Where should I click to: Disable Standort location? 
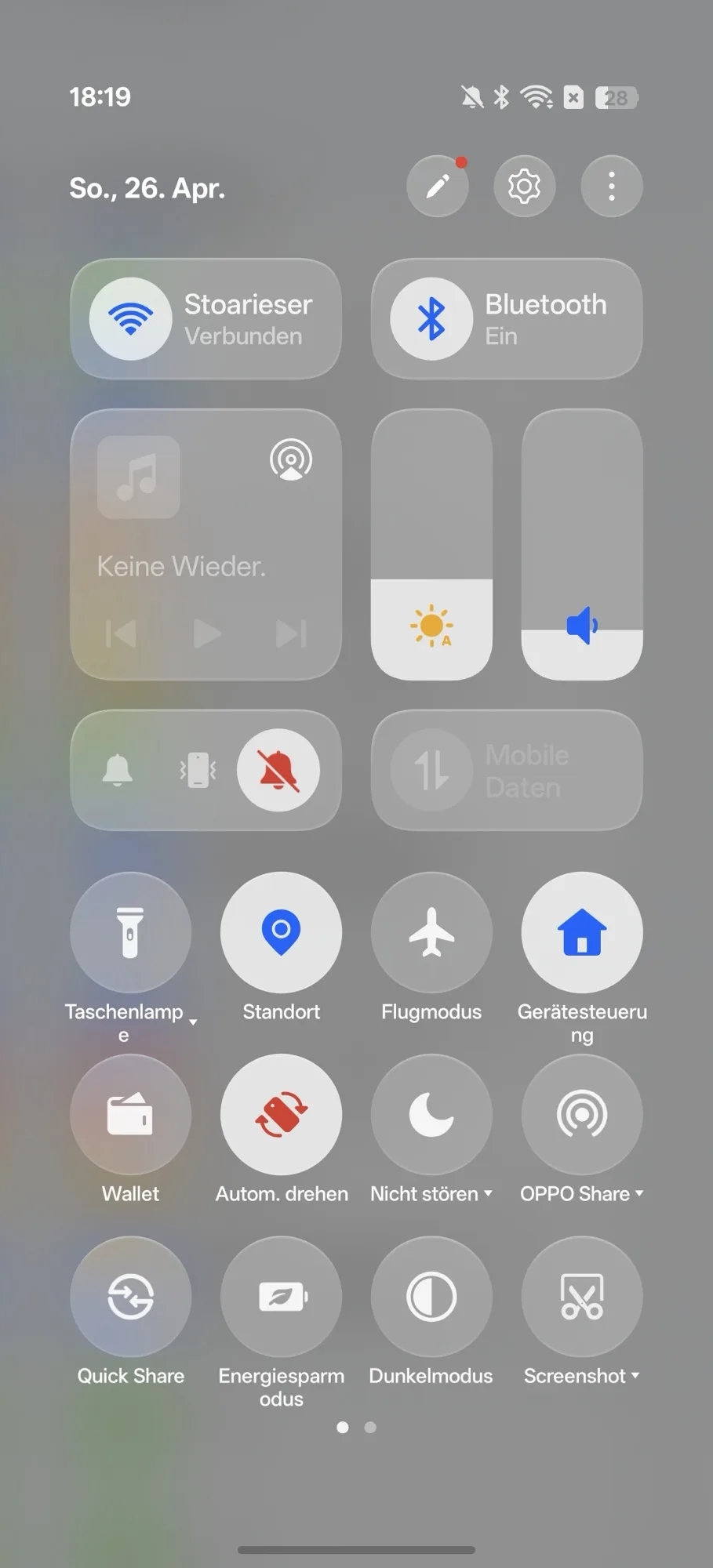coord(281,932)
